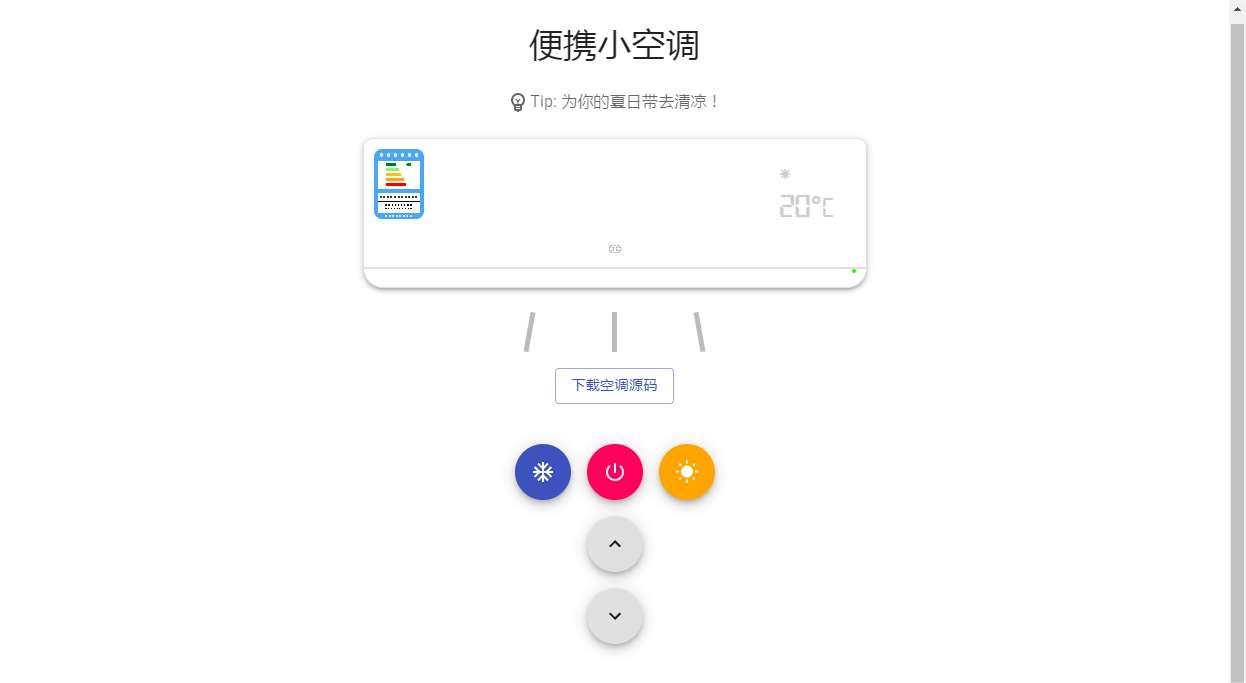Tap the 下载空调源码 download button

(x=614, y=385)
